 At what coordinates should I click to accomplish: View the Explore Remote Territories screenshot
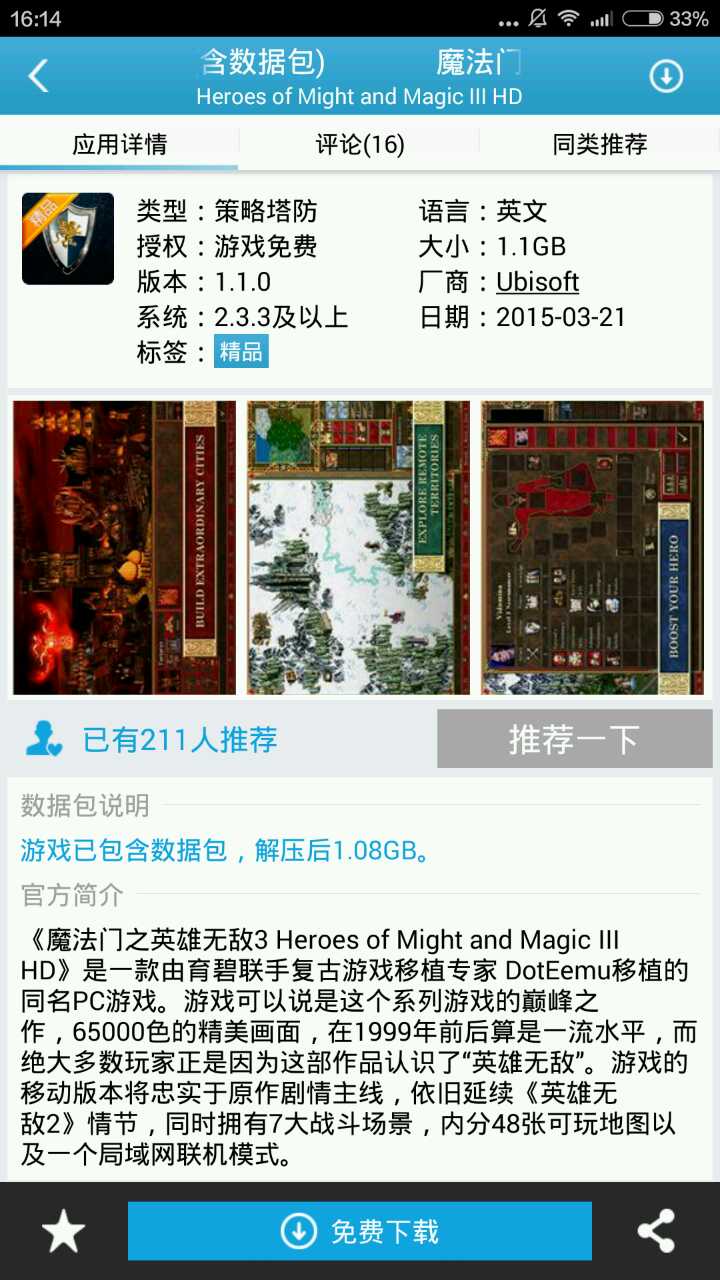point(358,547)
